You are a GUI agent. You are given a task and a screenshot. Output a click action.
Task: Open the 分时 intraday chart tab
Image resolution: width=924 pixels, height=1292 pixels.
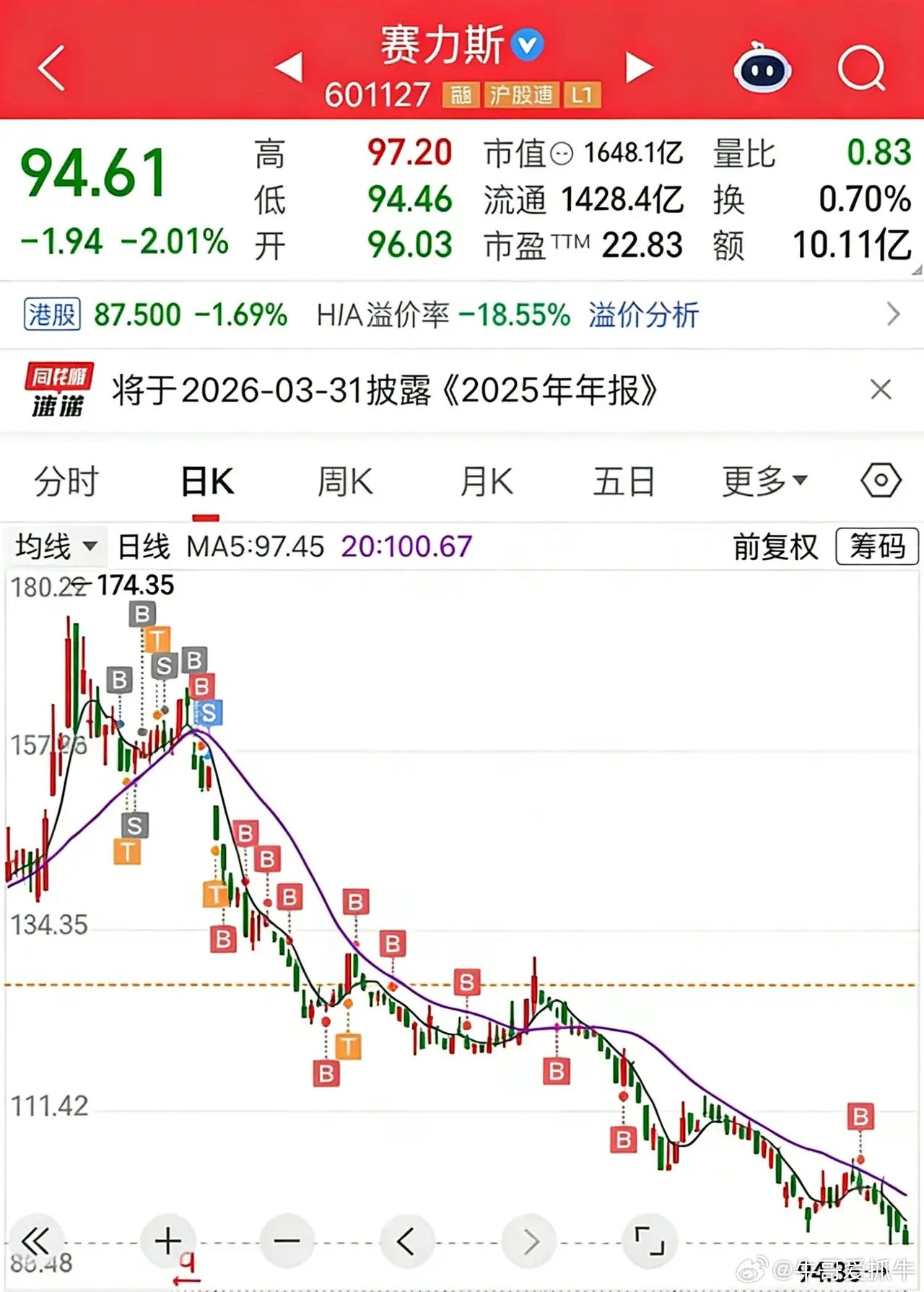(66, 481)
